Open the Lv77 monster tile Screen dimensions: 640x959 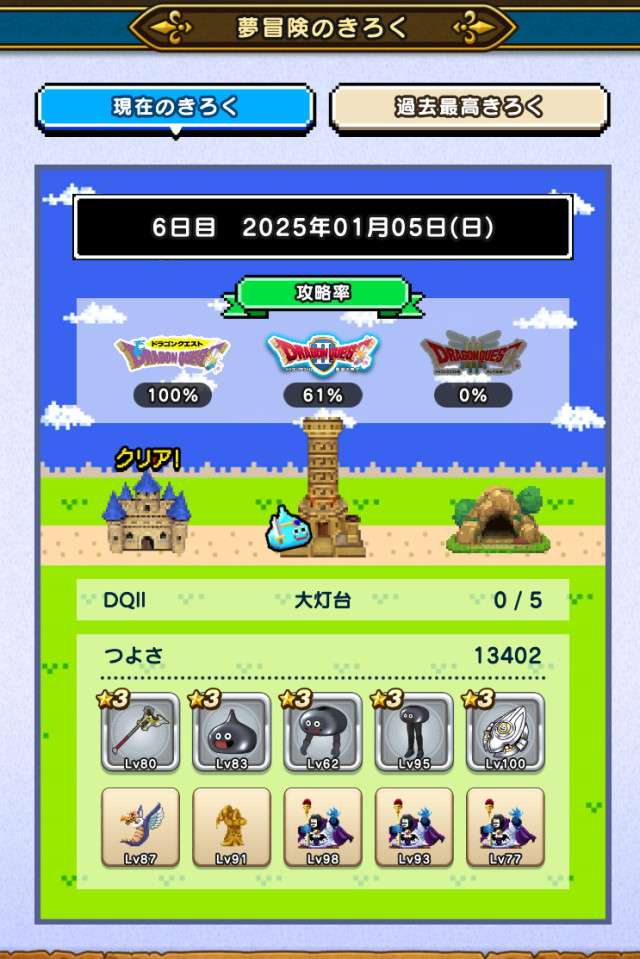click(505, 827)
